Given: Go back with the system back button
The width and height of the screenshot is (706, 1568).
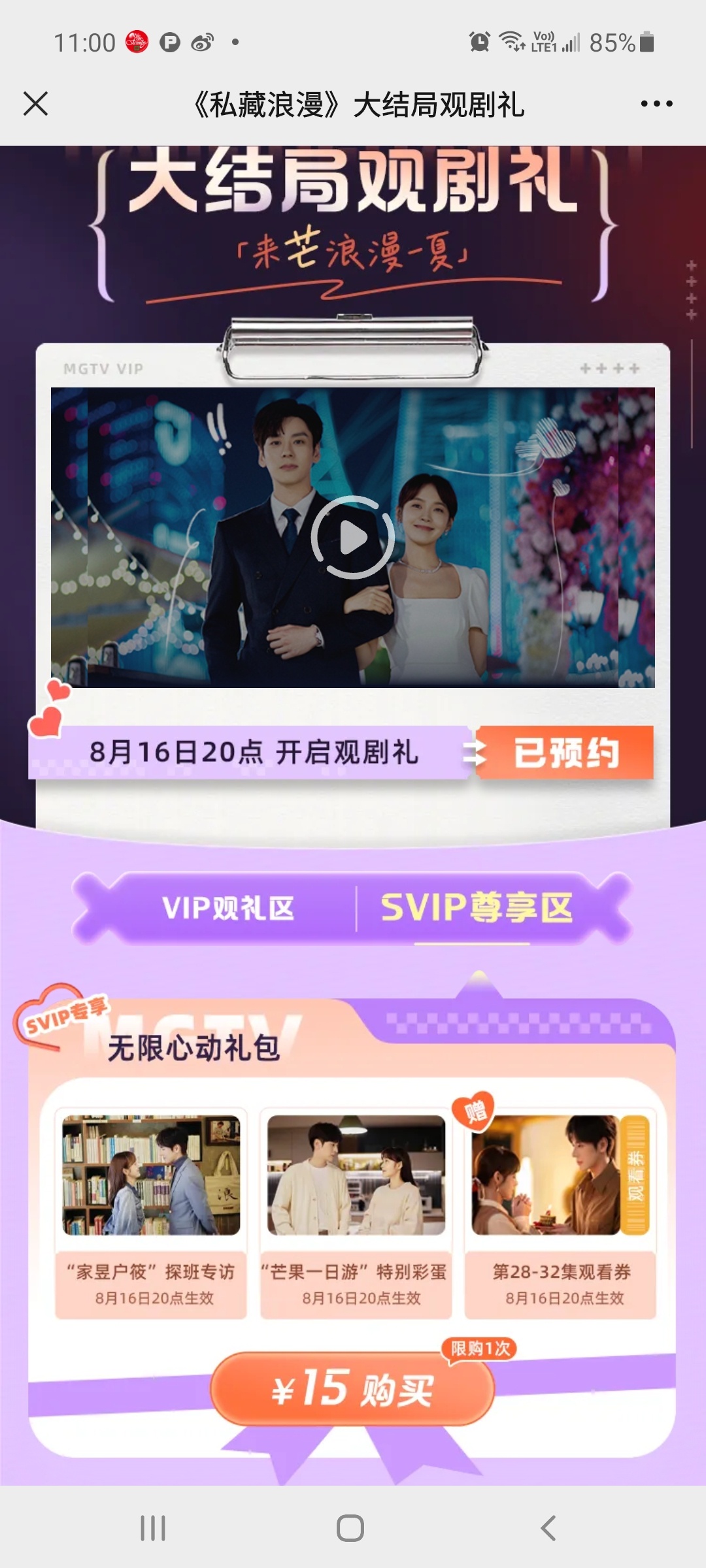Looking at the screenshot, I should click(548, 1528).
